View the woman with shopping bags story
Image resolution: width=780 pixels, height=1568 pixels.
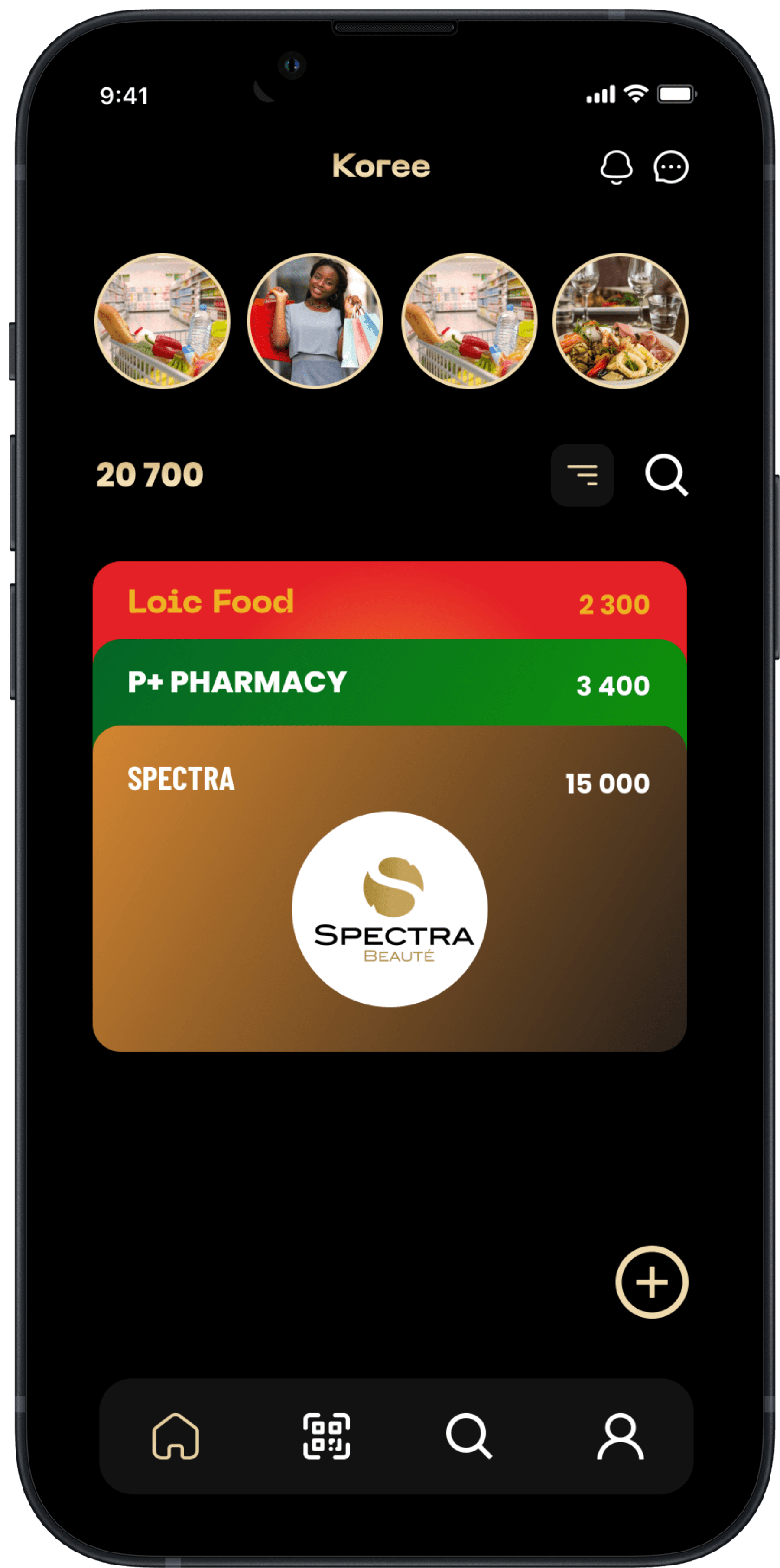click(315, 321)
